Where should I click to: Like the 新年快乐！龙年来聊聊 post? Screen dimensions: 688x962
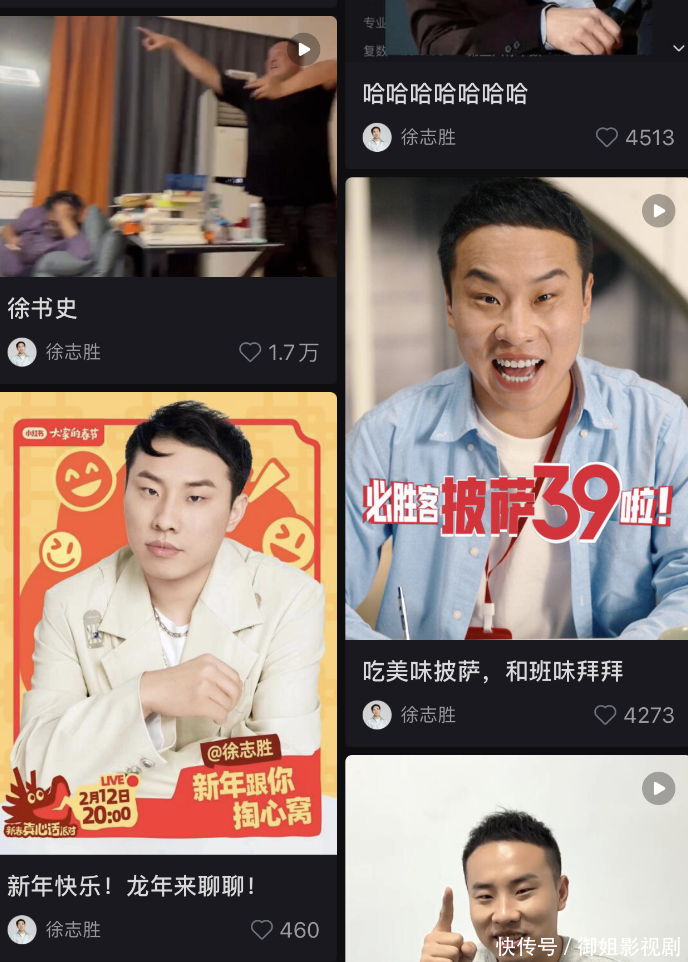pos(262,929)
